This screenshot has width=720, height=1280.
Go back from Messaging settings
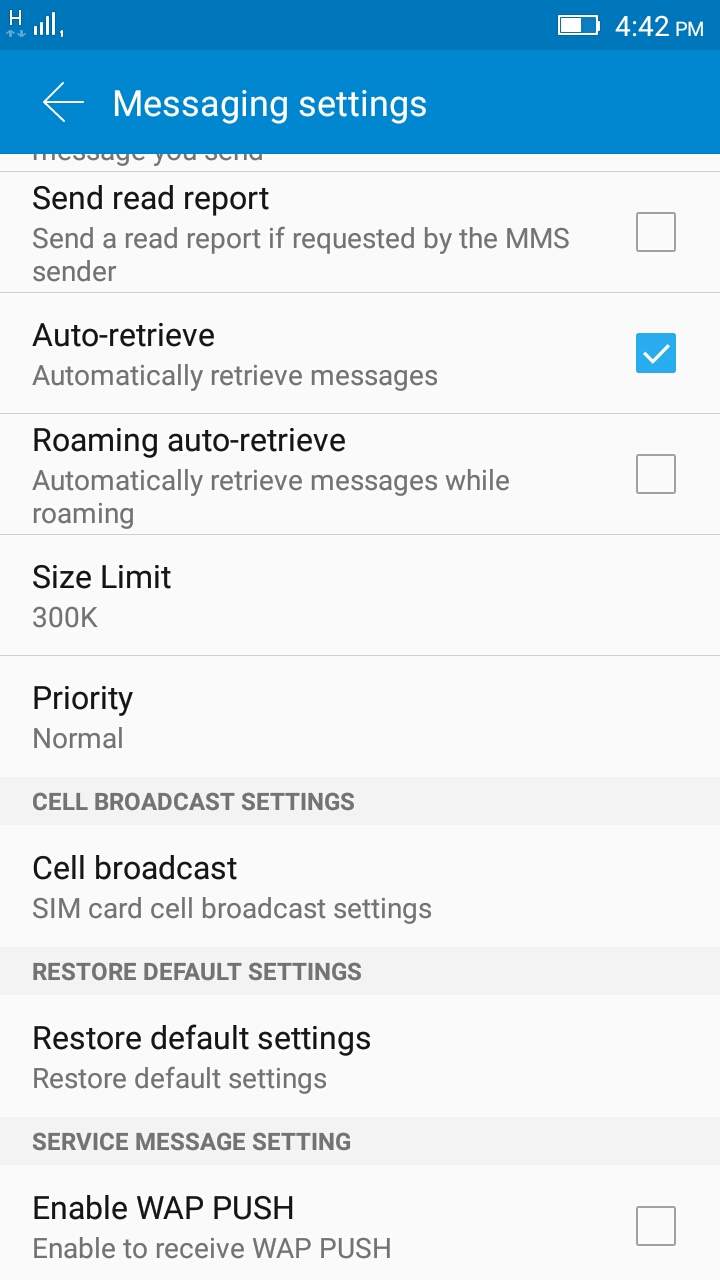63,103
